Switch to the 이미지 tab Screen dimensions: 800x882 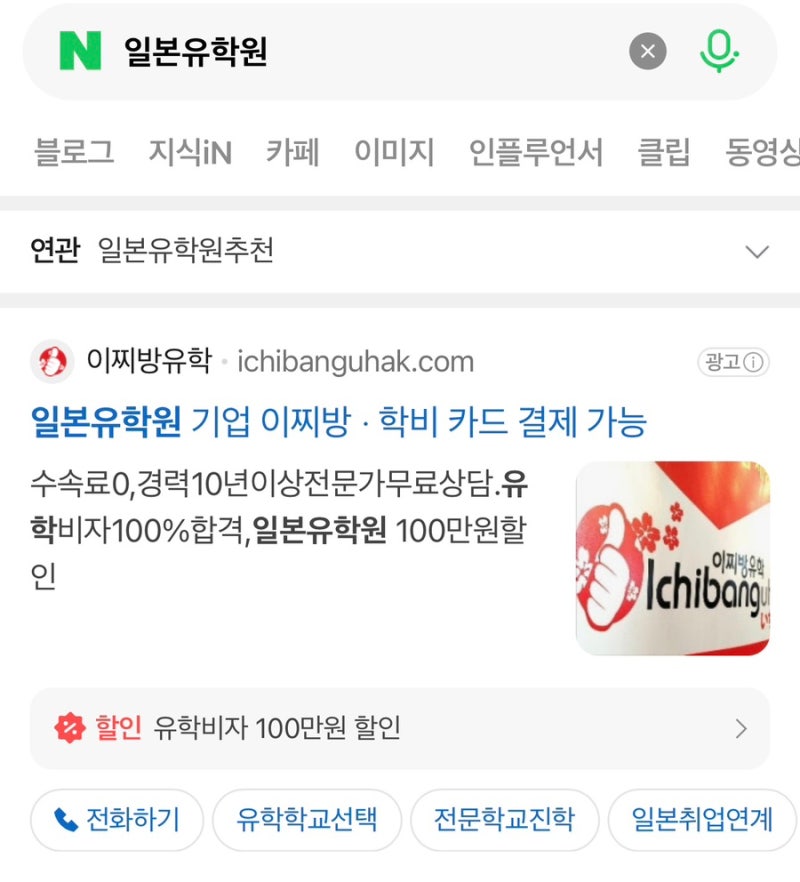coord(394,153)
